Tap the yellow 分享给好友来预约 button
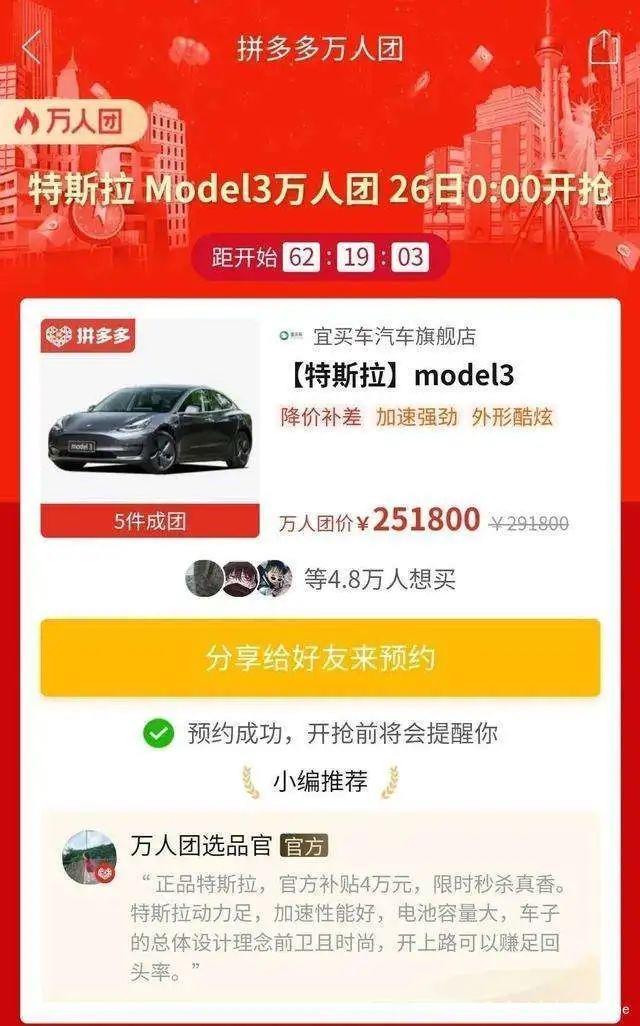Viewport: 640px width, 1026px height. pos(320,658)
